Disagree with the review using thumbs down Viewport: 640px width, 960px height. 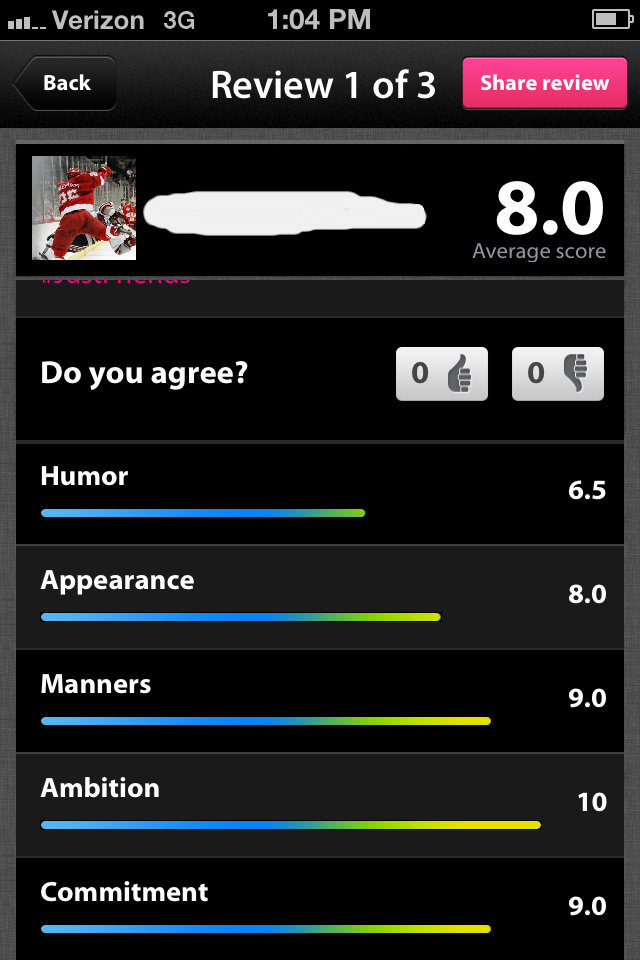coord(558,374)
